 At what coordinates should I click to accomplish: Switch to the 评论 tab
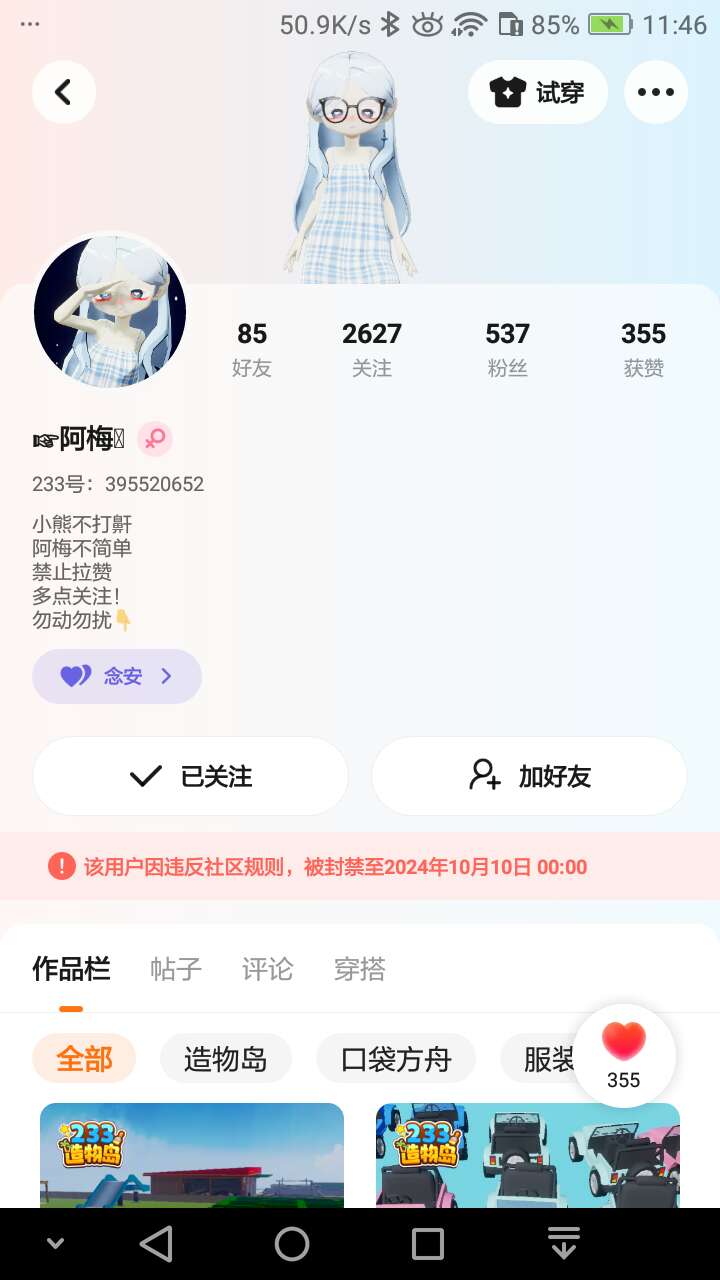click(x=268, y=968)
